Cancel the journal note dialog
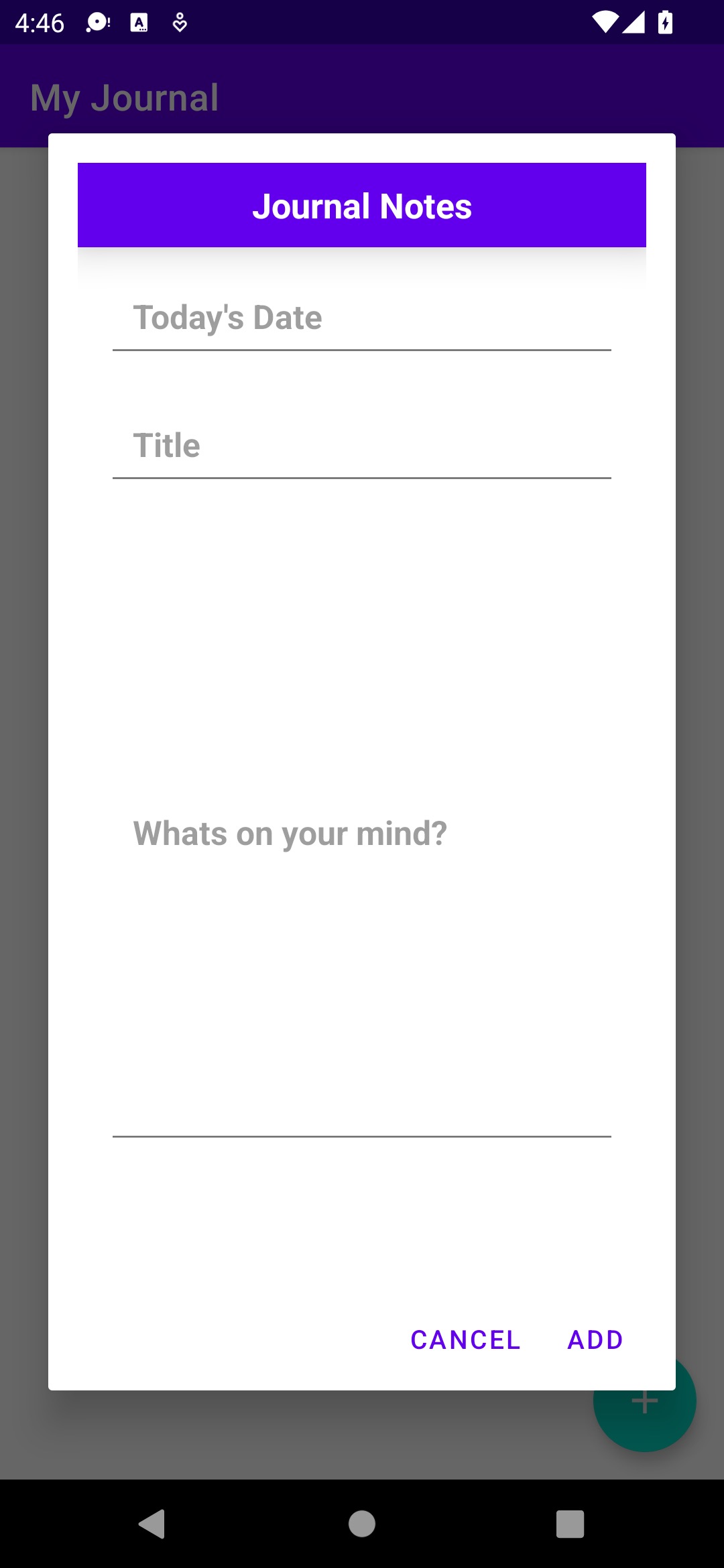Image resolution: width=724 pixels, height=1568 pixels. pyautogui.click(x=465, y=1340)
